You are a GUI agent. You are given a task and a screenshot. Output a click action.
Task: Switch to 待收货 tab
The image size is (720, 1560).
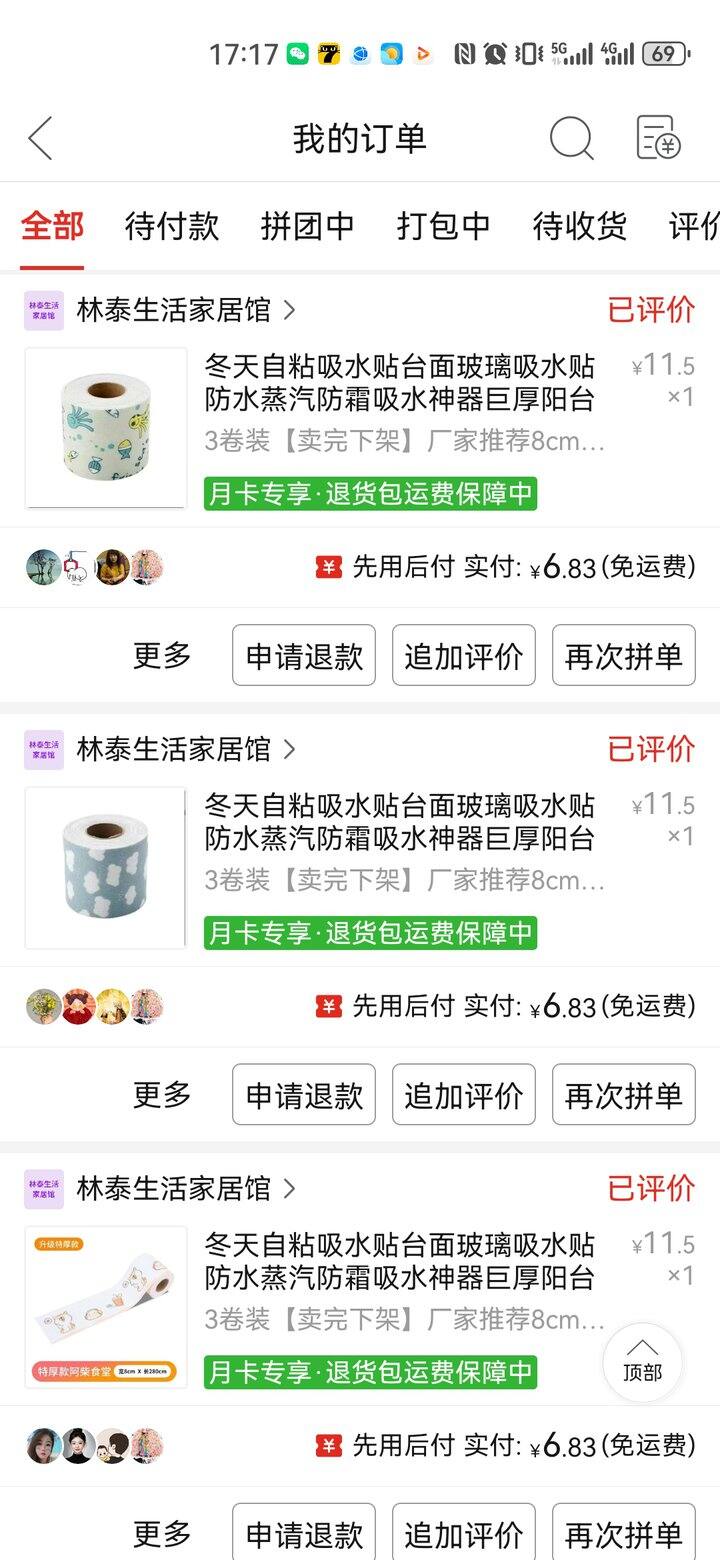point(579,226)
